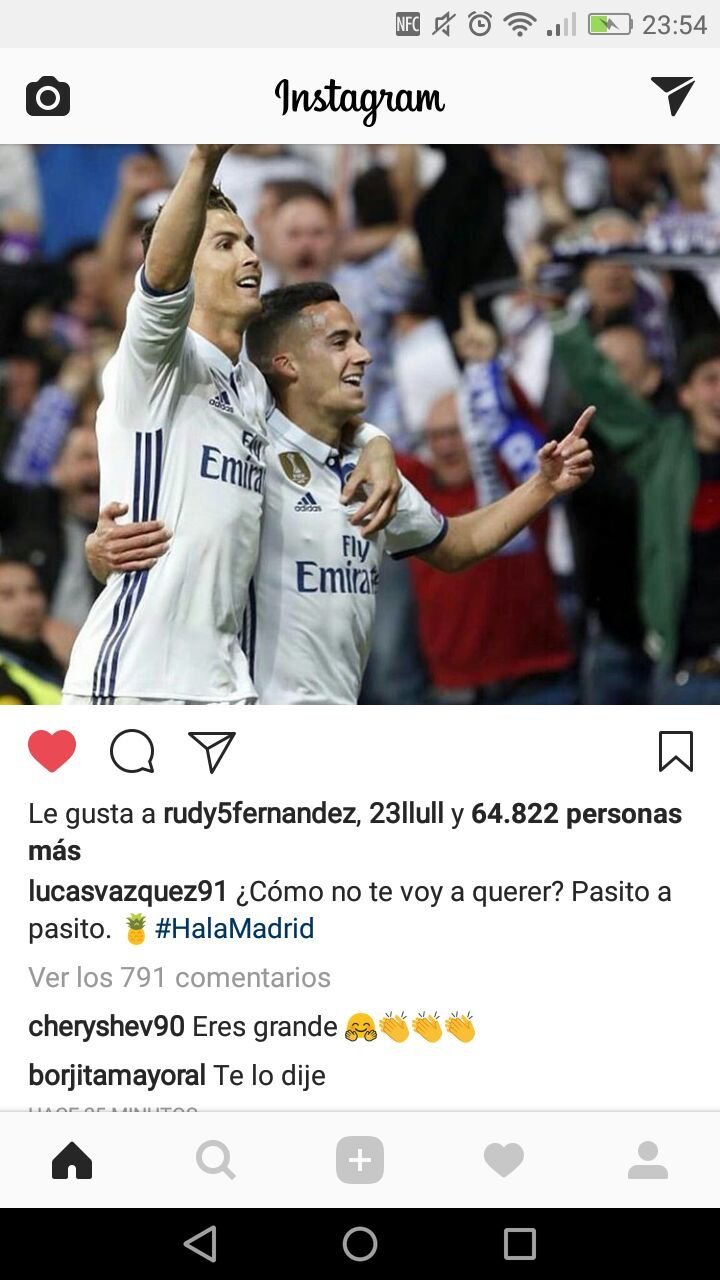Tap the Instagram logo in the header
720x1280 pixels.
pyautogui.click(x=358, y=98)
